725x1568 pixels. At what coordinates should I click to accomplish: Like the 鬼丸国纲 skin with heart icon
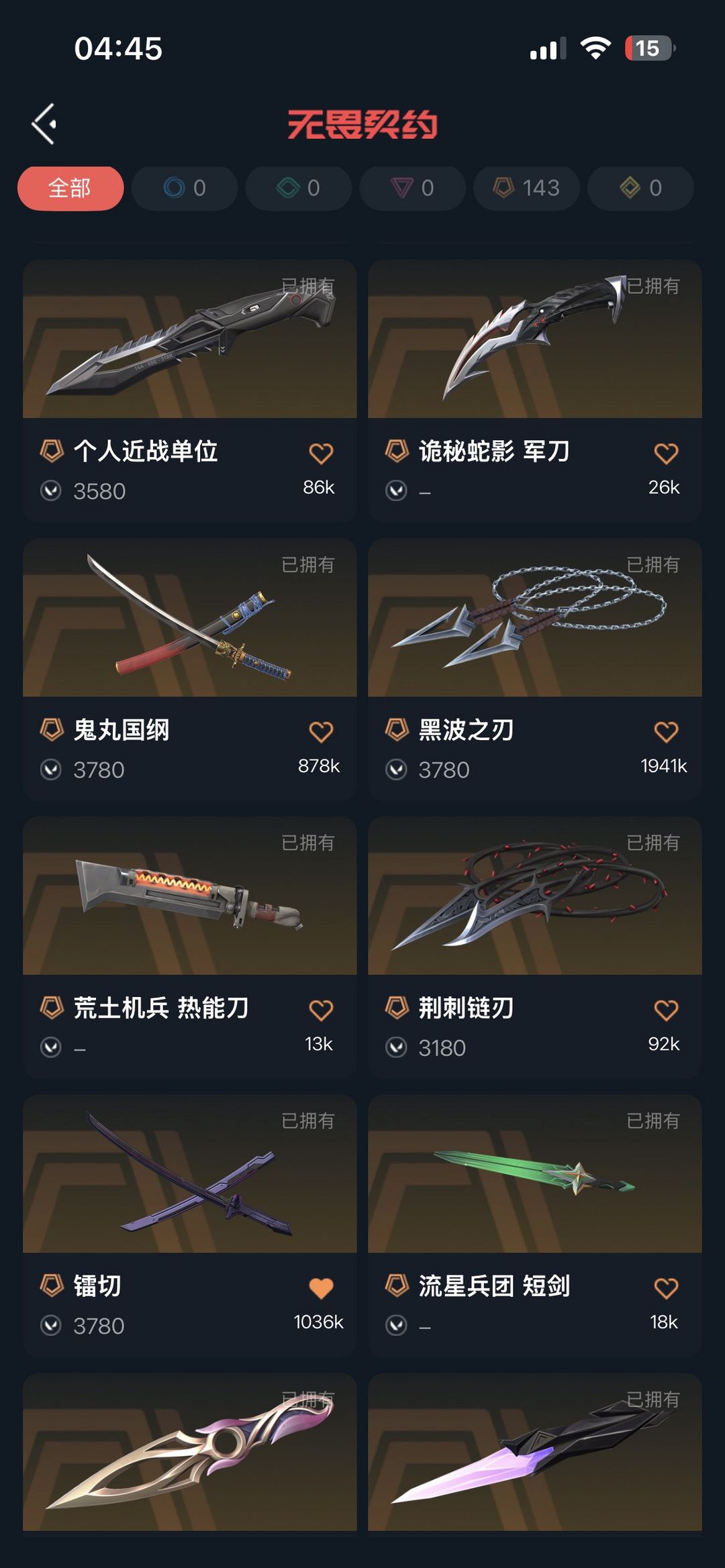(321, 731)
